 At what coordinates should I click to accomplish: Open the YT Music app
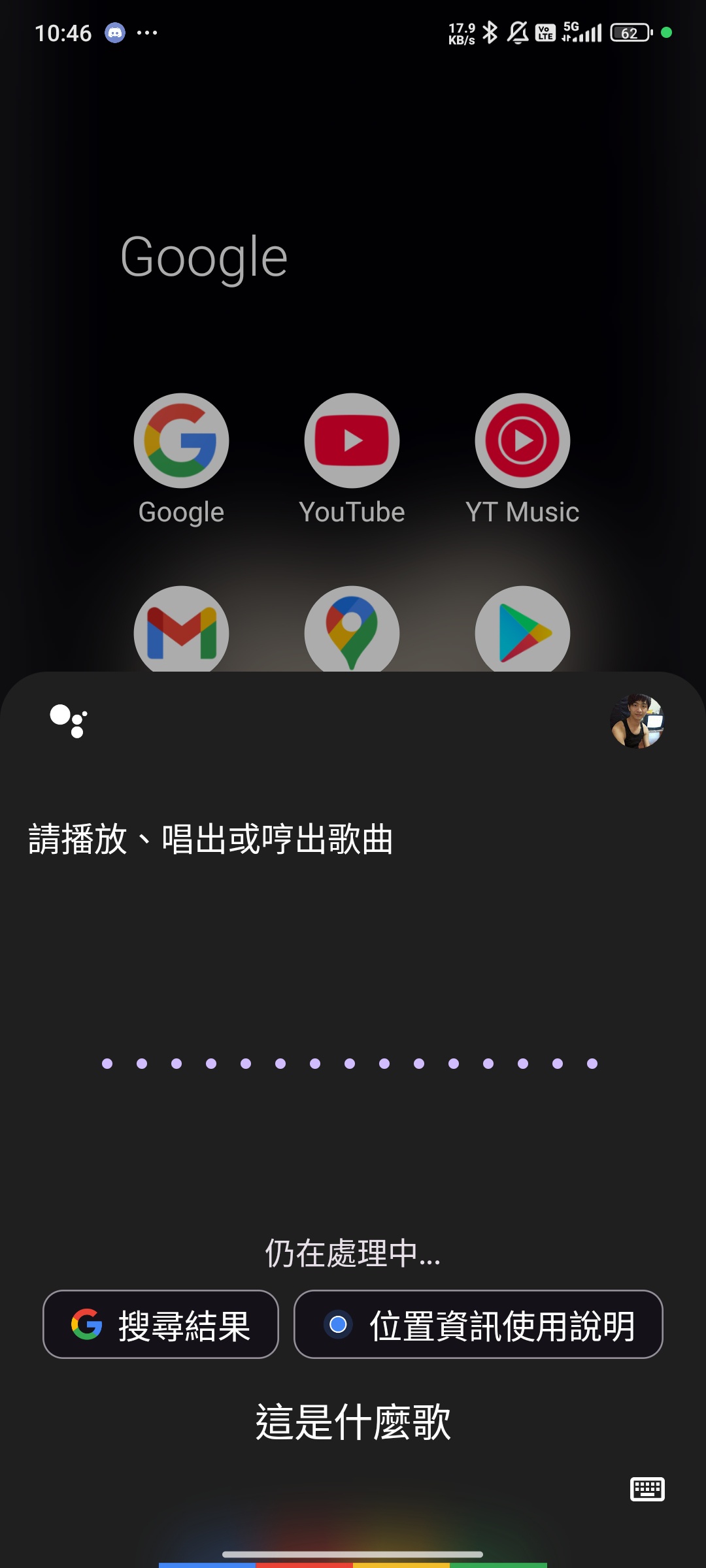[522, 441]
